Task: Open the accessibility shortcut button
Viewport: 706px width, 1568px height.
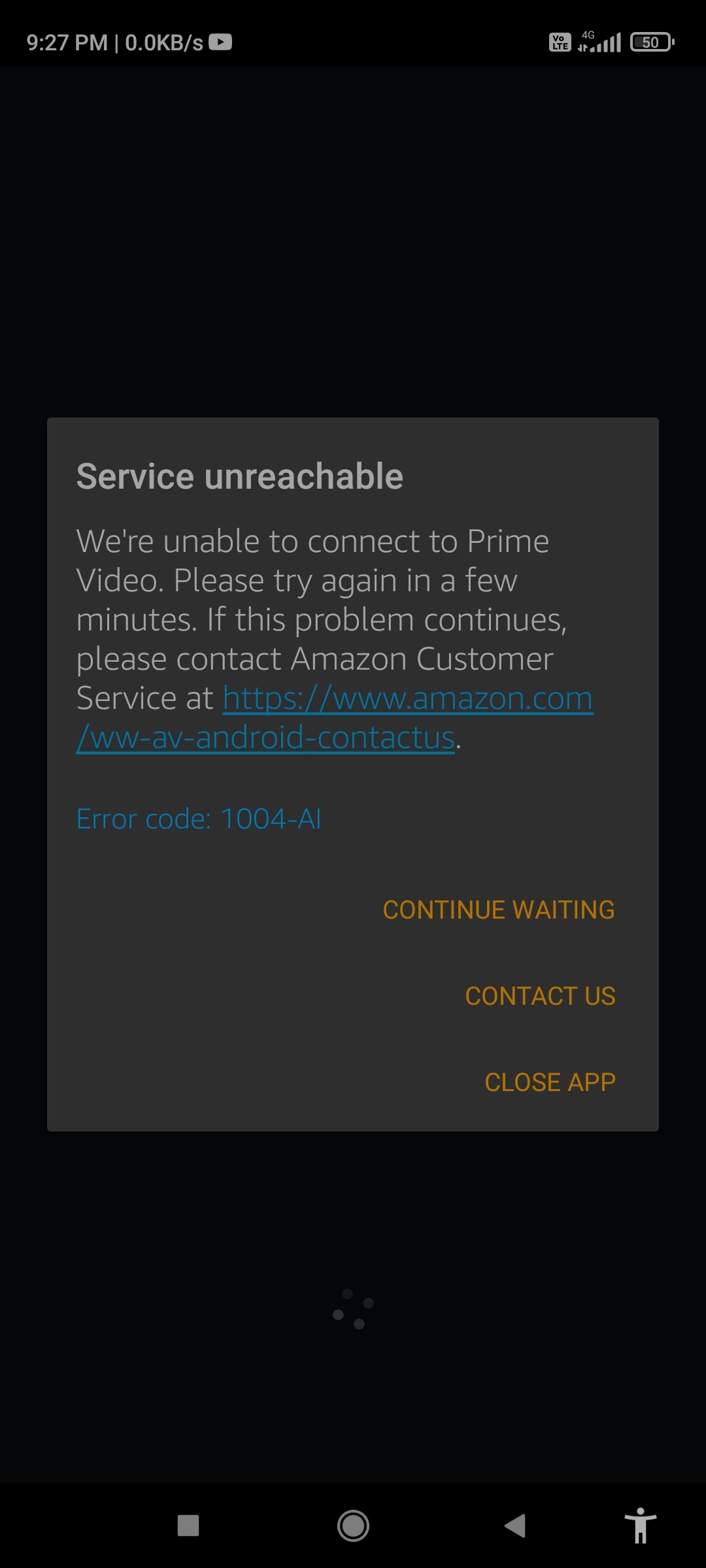Action: coord(640,1526)
